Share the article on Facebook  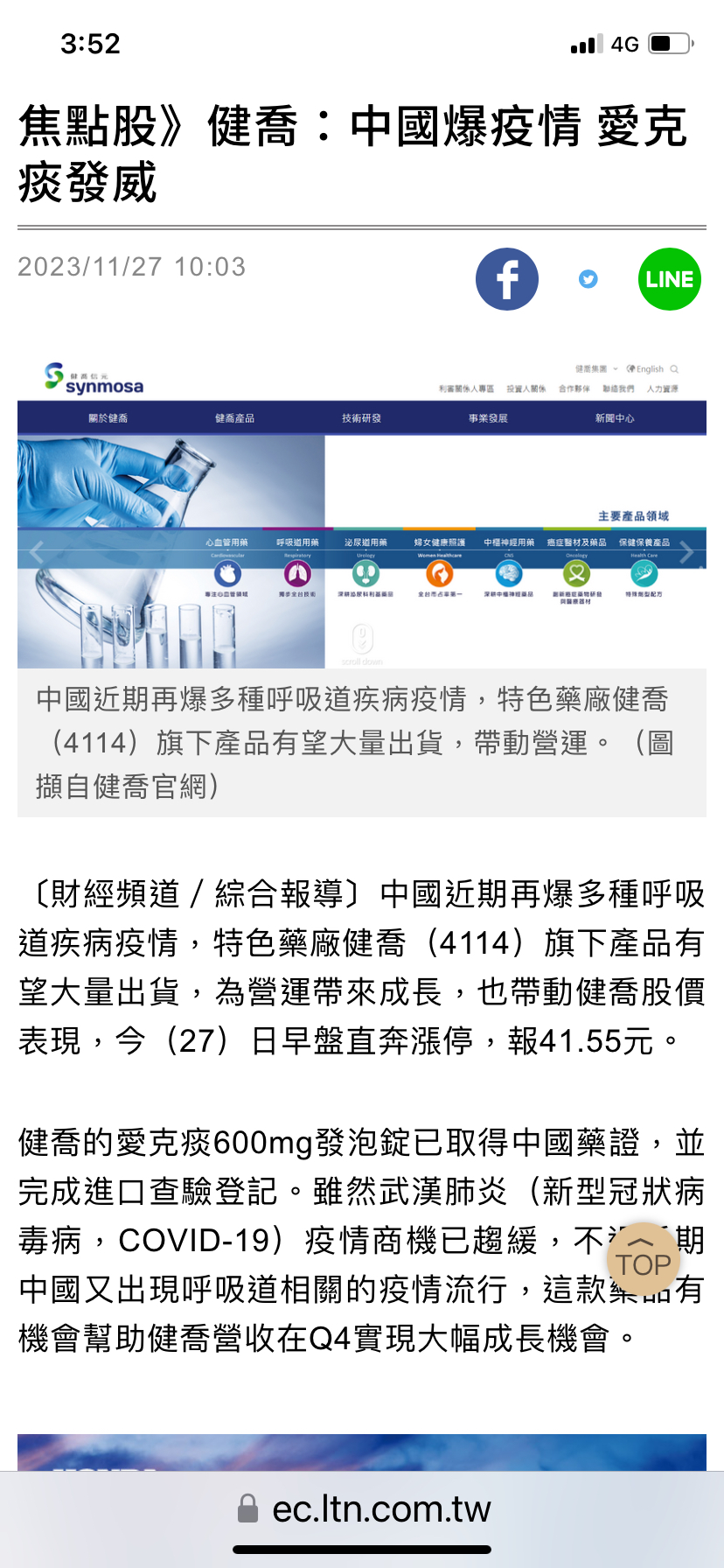(507, 279)
